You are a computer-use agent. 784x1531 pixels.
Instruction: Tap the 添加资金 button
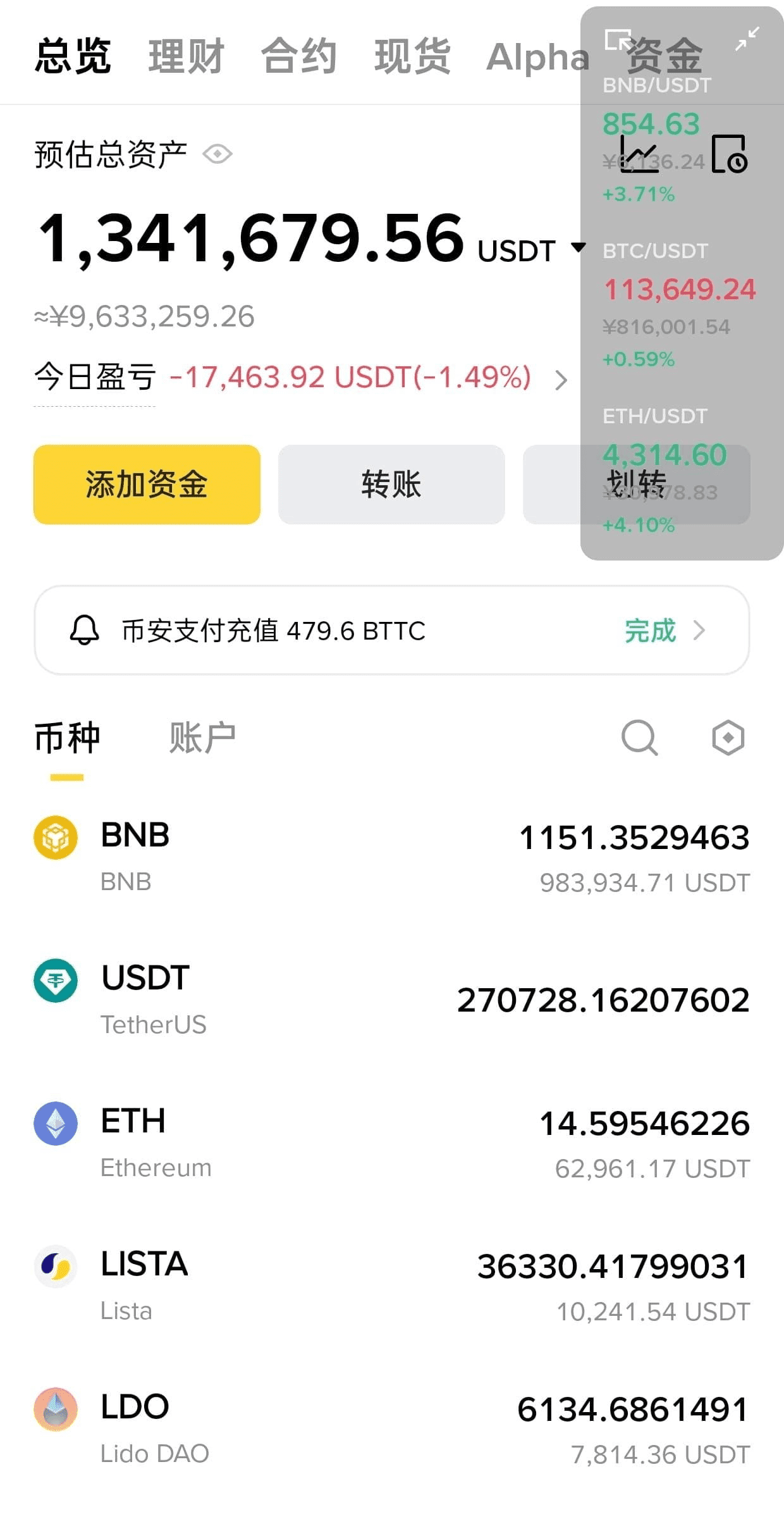pos(147,485)
